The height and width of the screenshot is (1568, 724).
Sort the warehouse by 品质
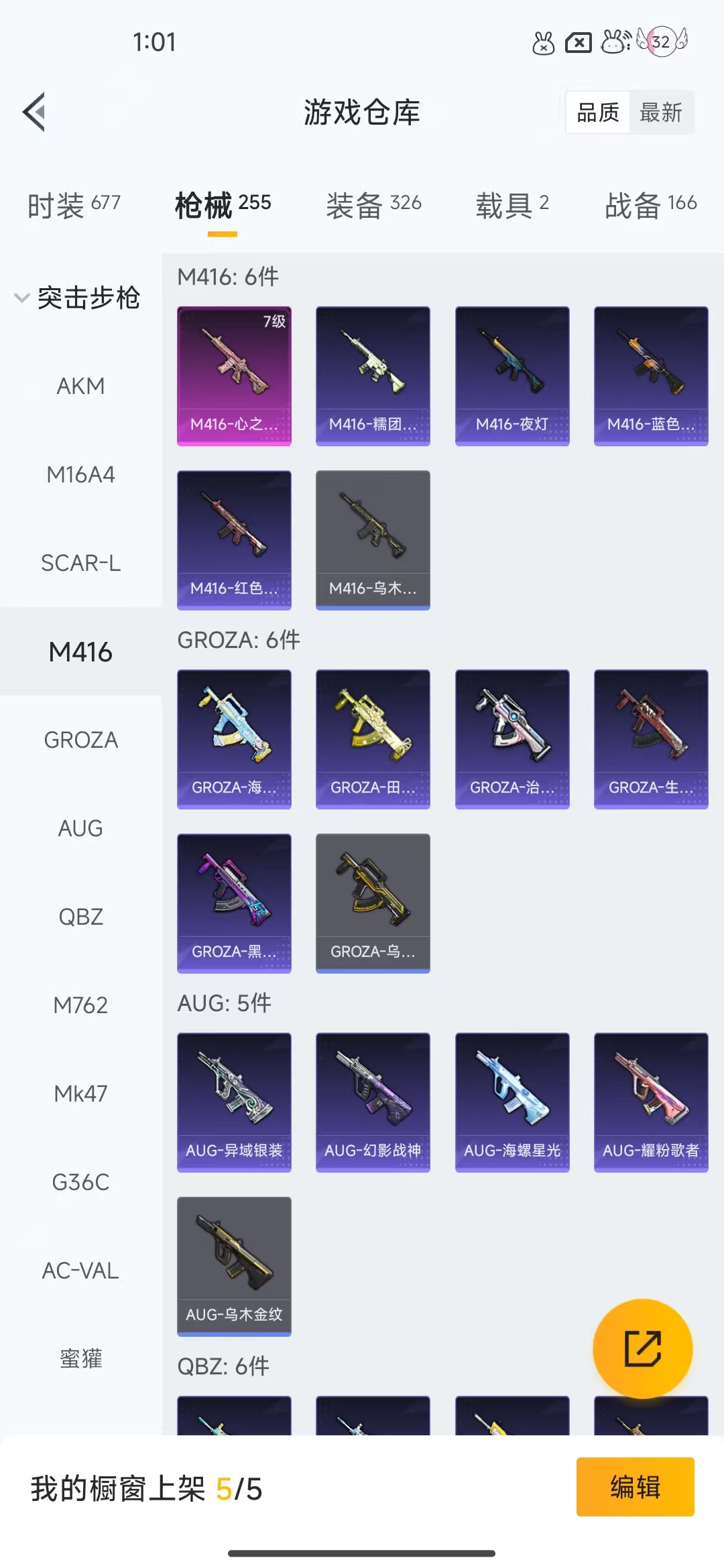point(598,112)
